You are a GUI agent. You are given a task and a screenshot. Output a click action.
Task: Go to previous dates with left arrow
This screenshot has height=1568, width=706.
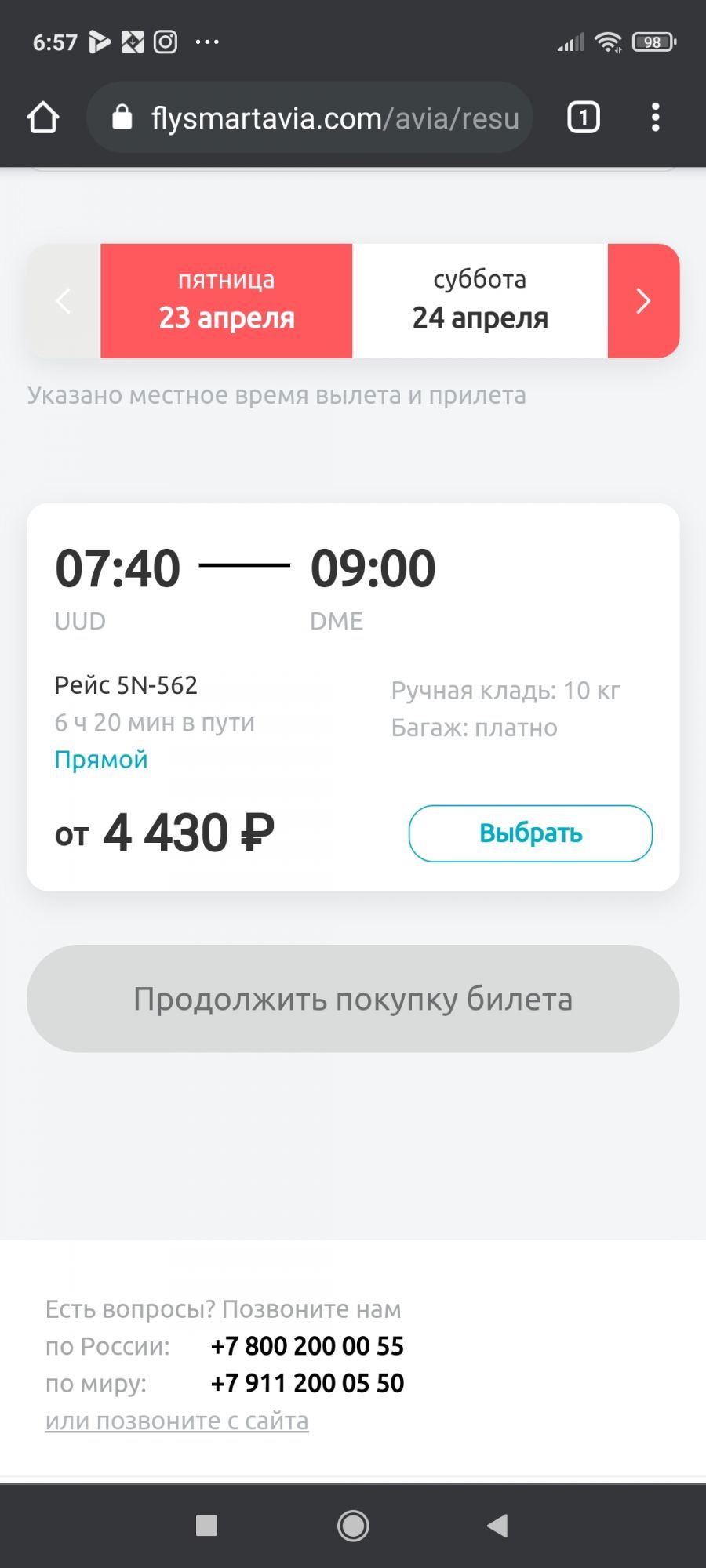point(64,301)
